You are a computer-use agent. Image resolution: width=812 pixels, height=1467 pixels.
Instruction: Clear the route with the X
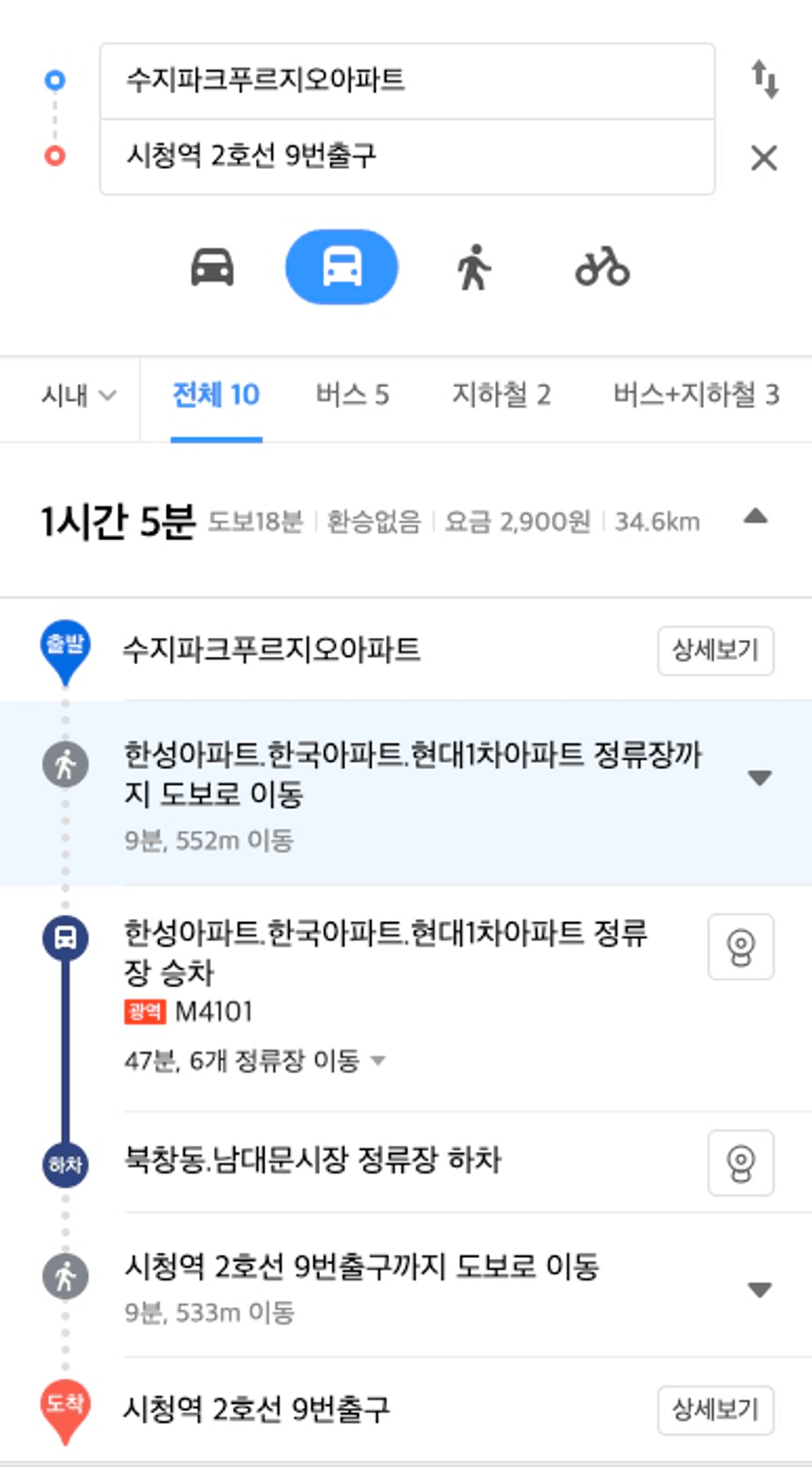click(x=764, y=157)
